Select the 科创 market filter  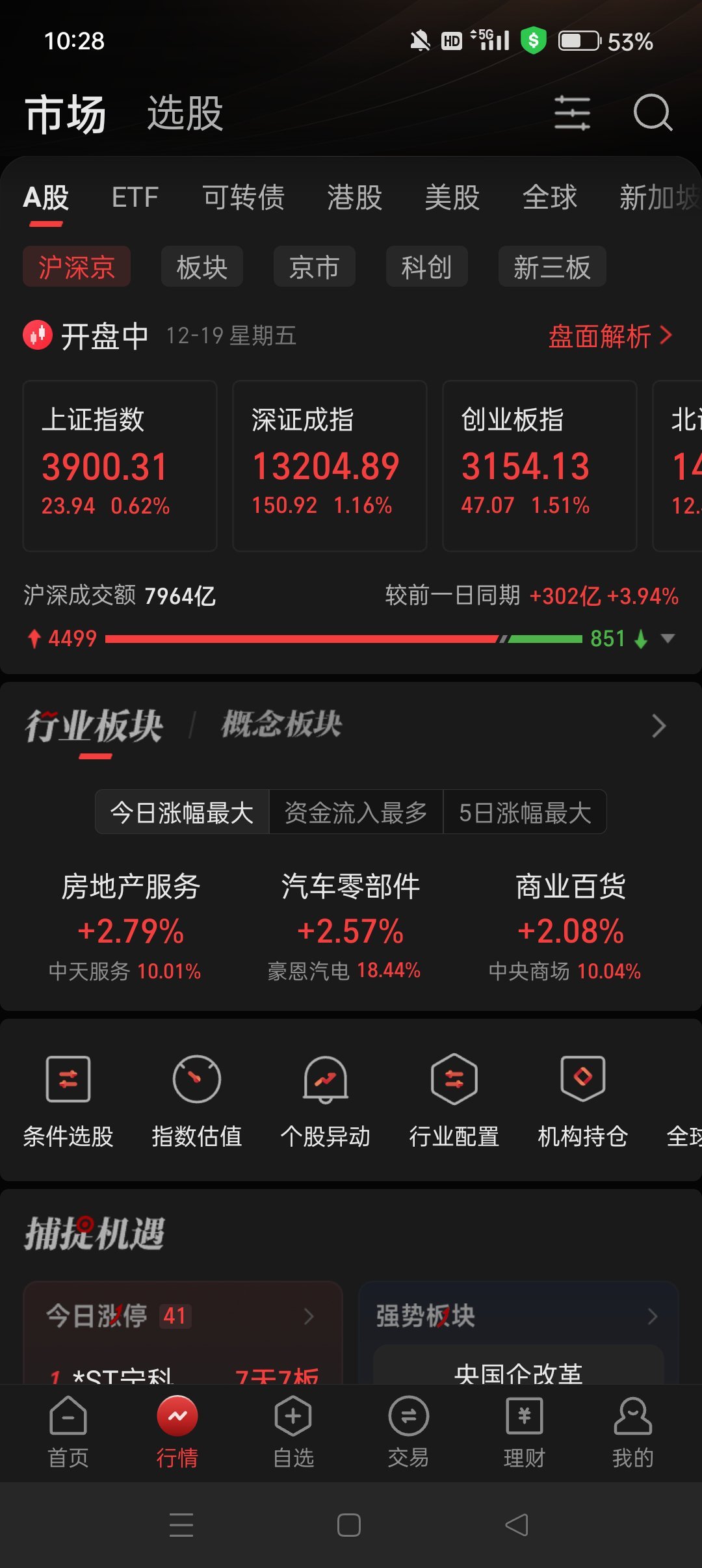point(426,267)
